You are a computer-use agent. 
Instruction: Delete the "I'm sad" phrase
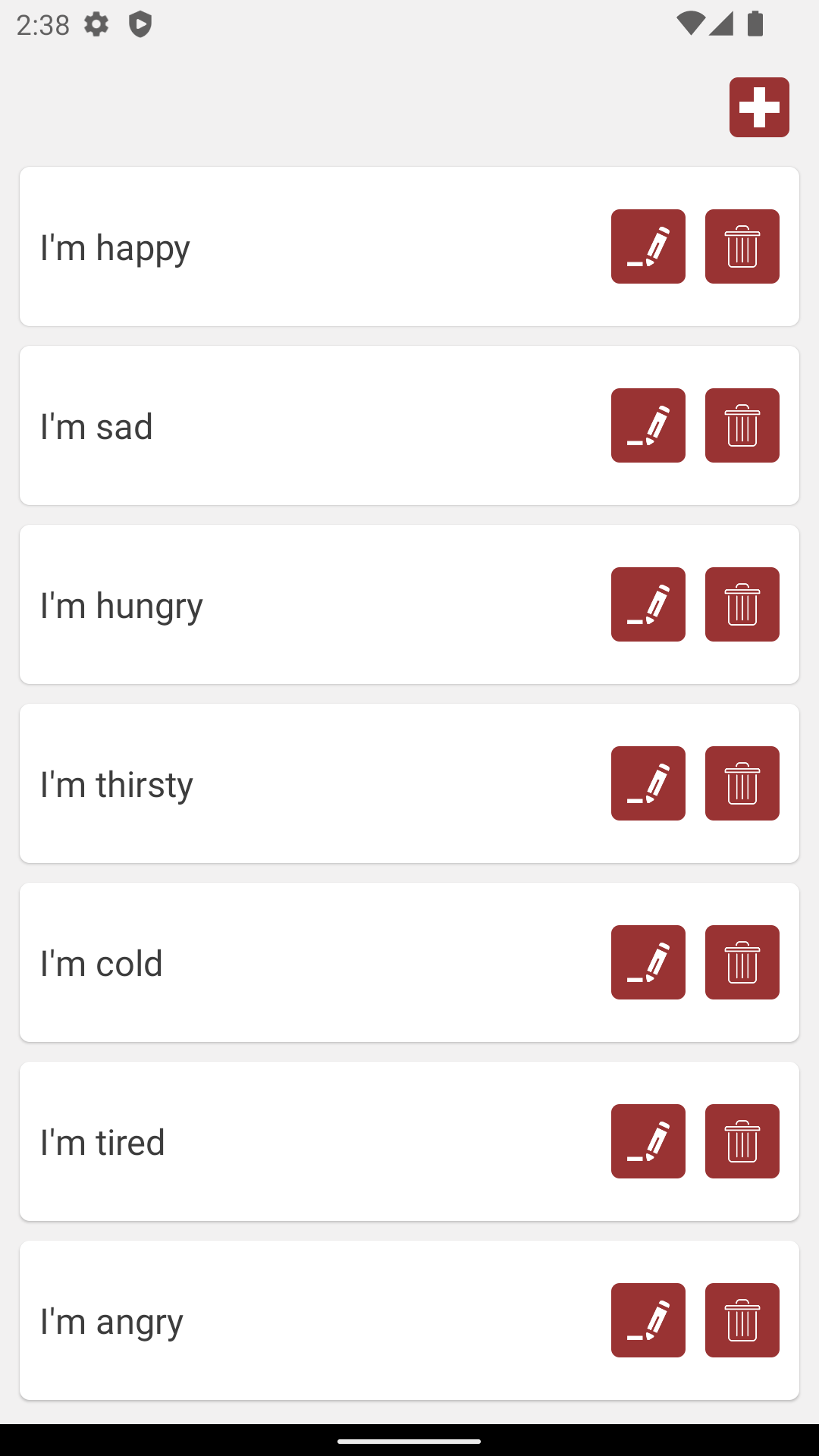(742, 425)
